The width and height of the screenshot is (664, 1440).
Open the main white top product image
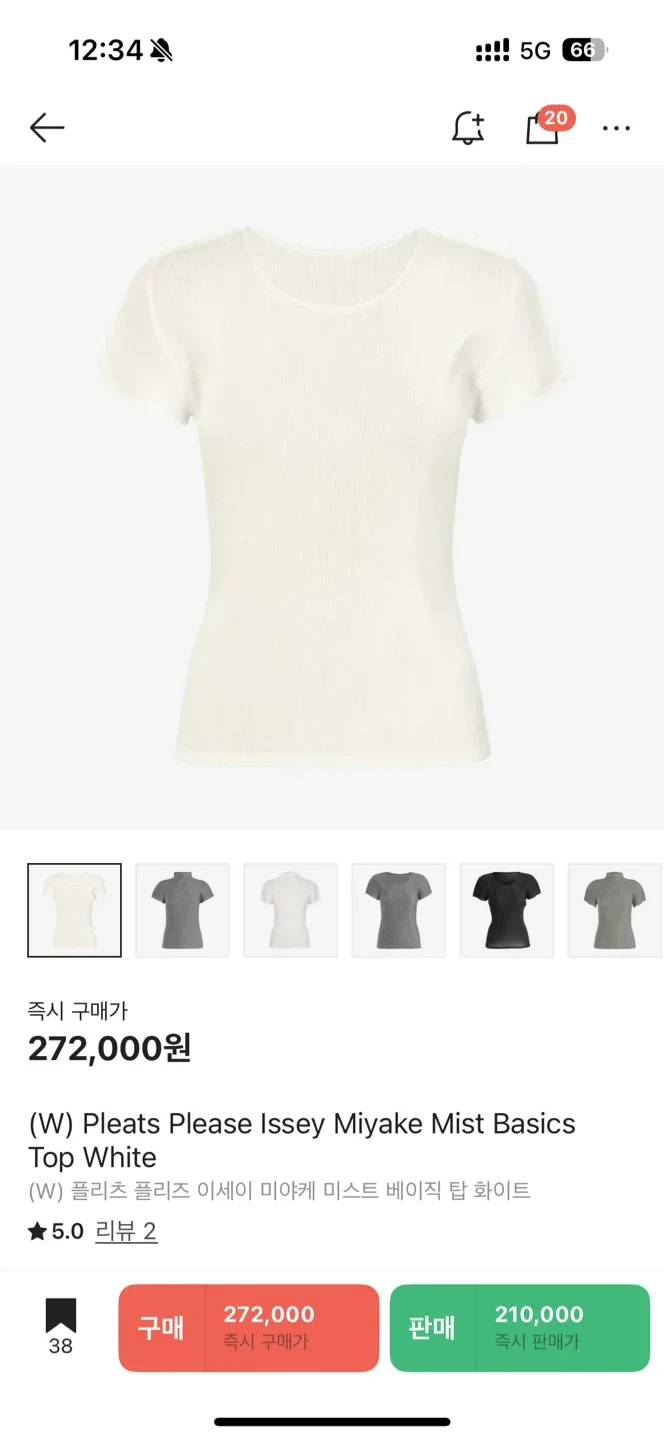click(x=332, y=497)
